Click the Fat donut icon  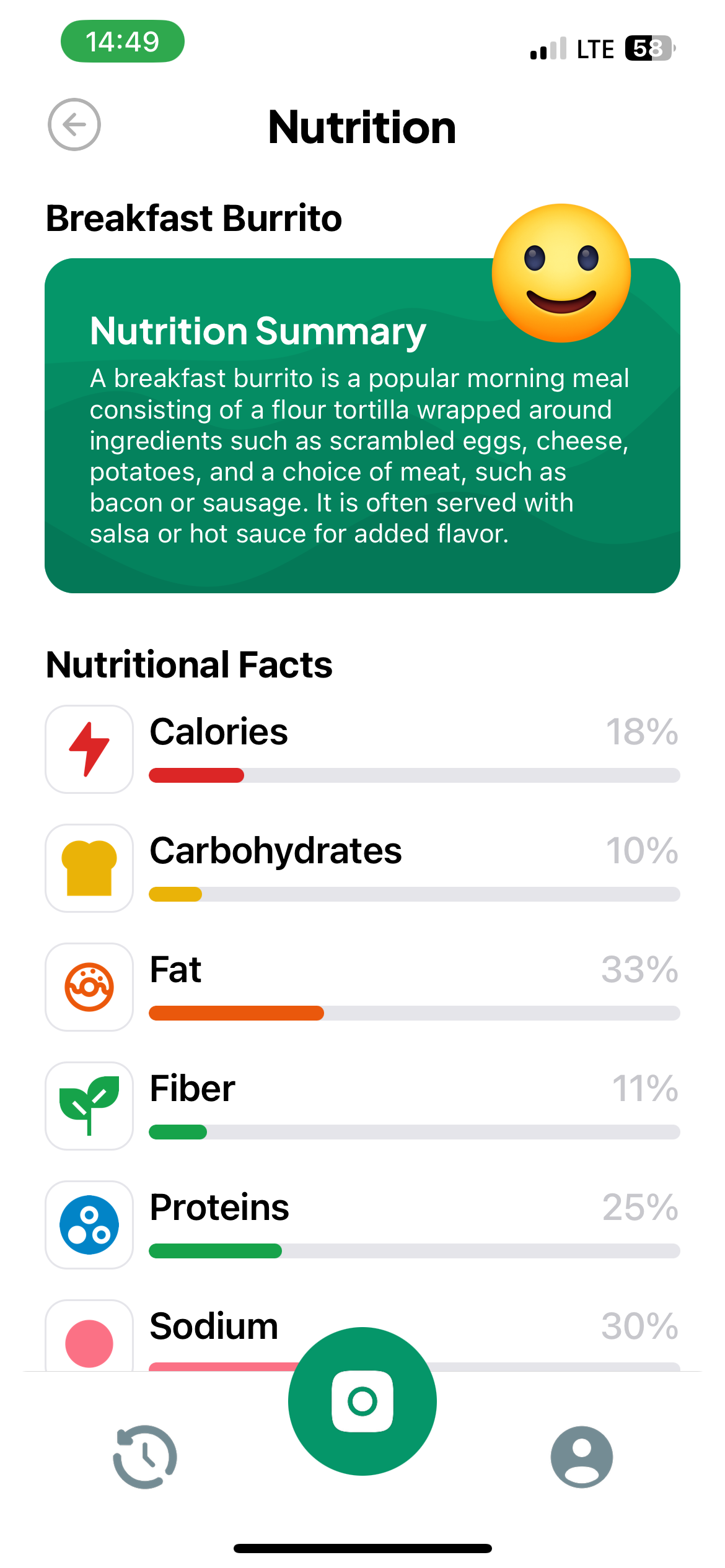click(x=89, y=987)
